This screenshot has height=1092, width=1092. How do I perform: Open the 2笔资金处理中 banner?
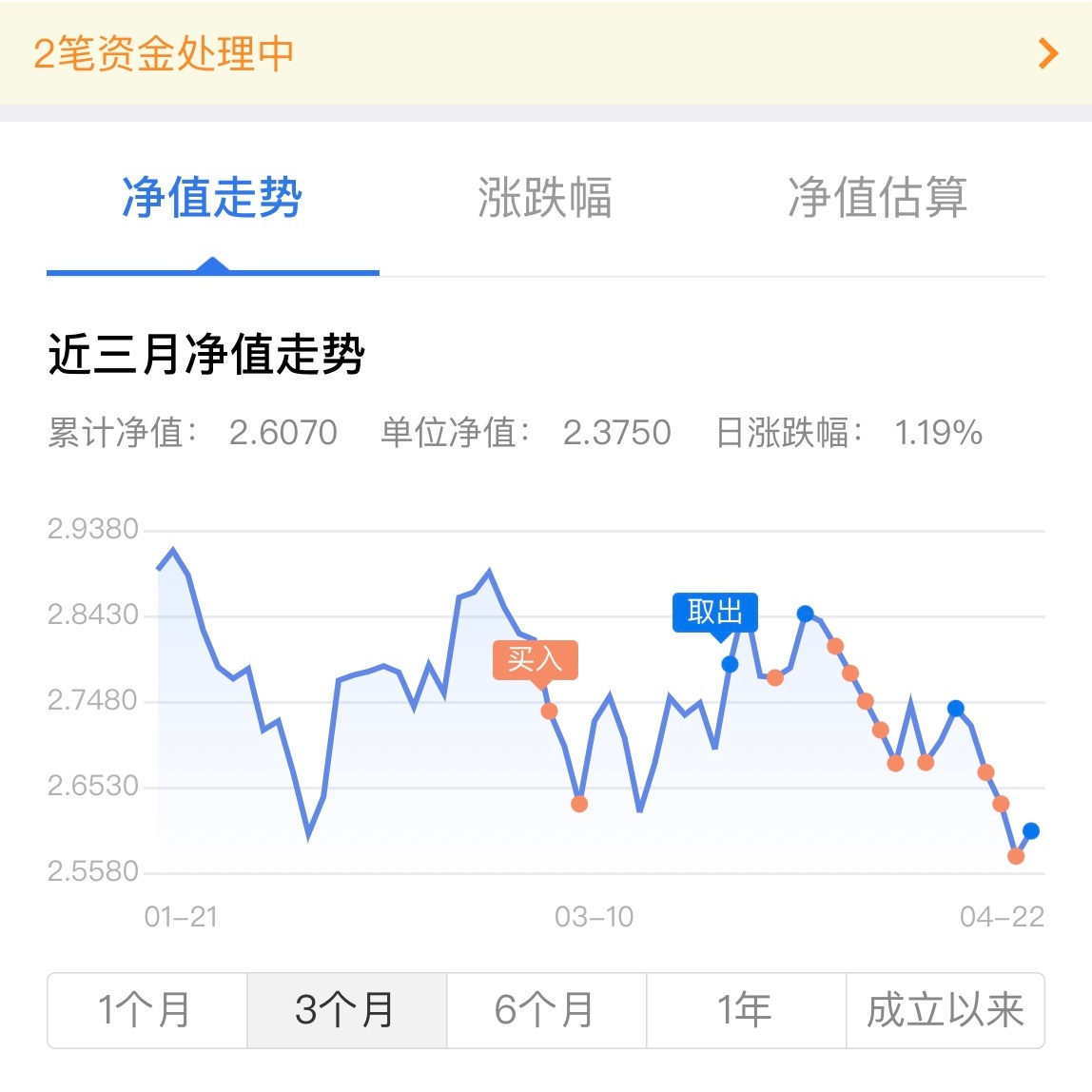545,53
